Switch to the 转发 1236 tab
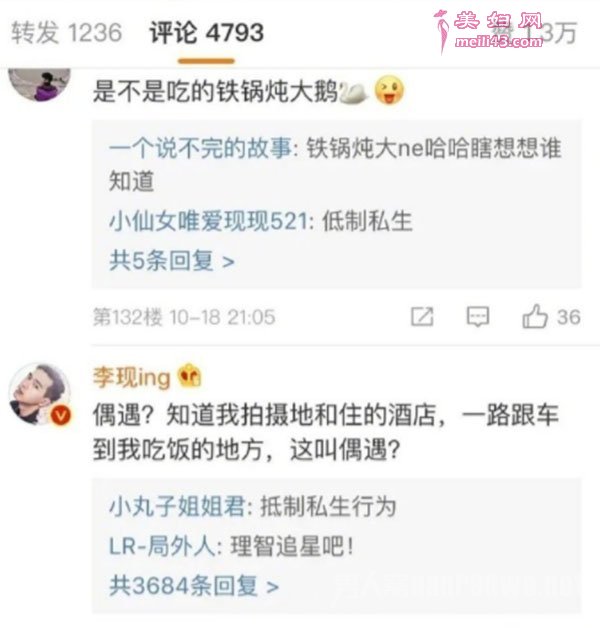Screen dimensions: 600x628 [x=66, y=33]
